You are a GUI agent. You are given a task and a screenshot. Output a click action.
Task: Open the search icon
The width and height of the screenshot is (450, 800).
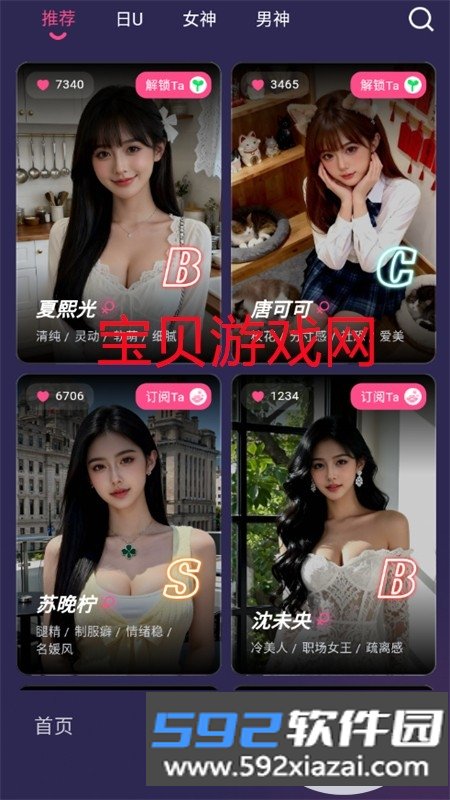[x=421, y=20]
